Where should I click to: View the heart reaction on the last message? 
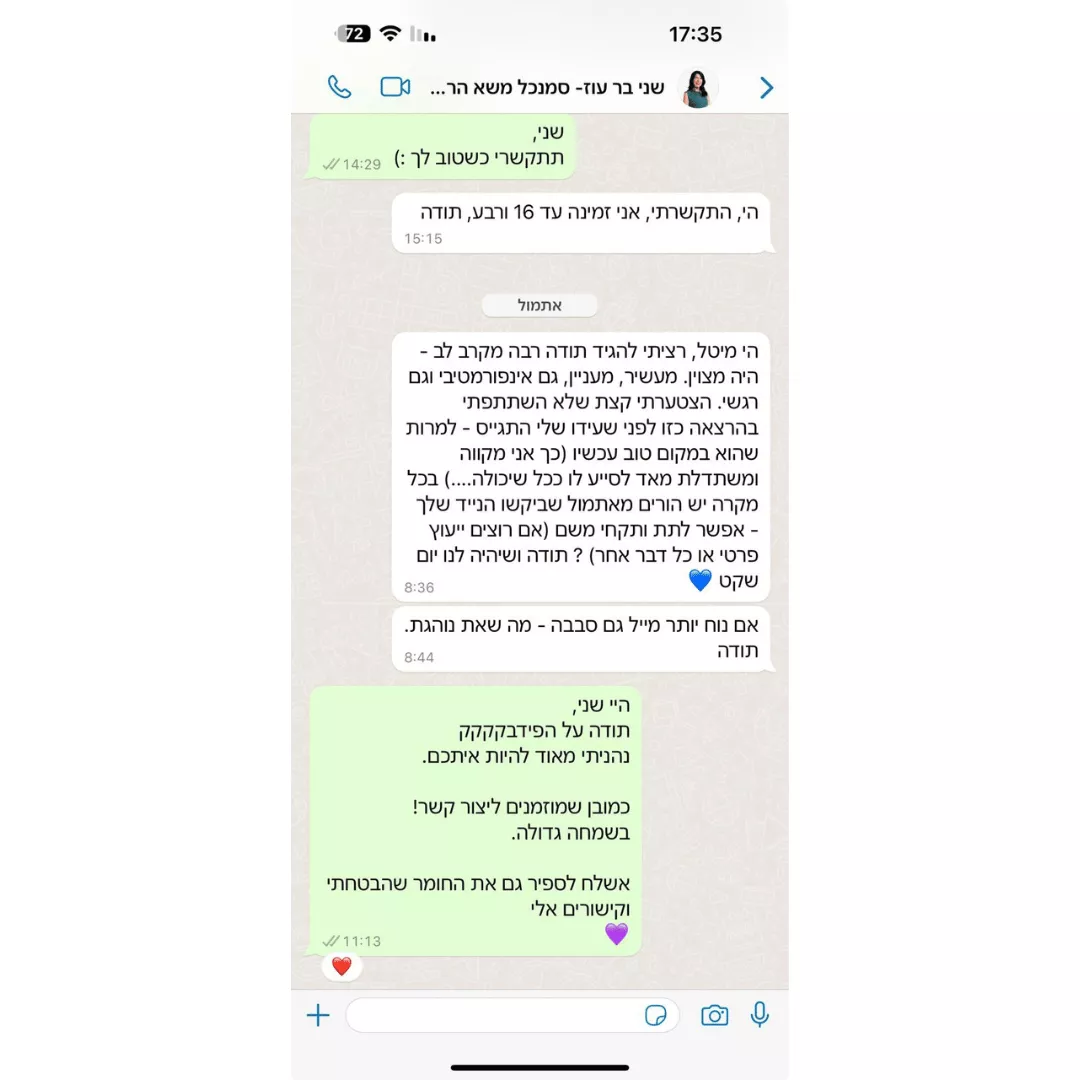pos(342,966)
